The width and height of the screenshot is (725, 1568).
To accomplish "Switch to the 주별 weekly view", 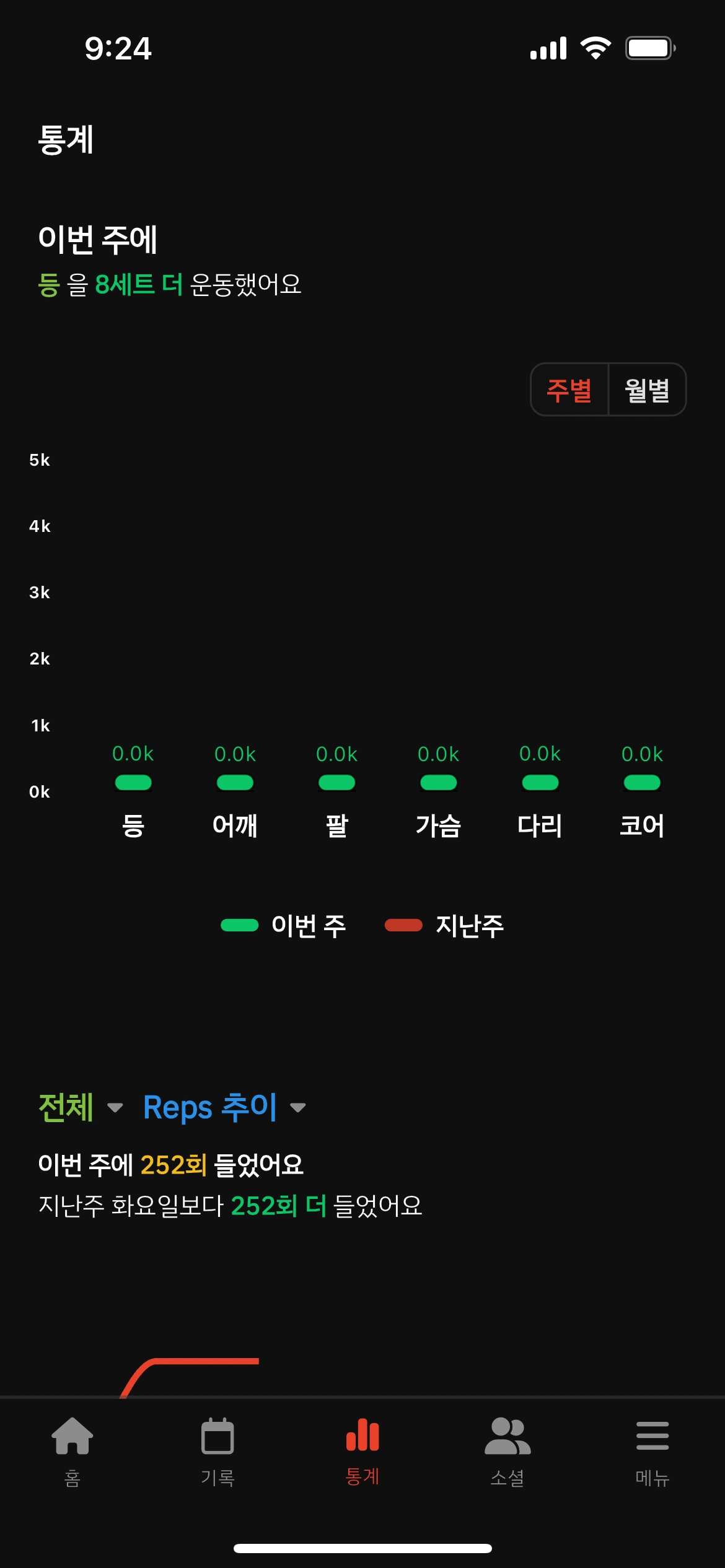I will (569, 390).
